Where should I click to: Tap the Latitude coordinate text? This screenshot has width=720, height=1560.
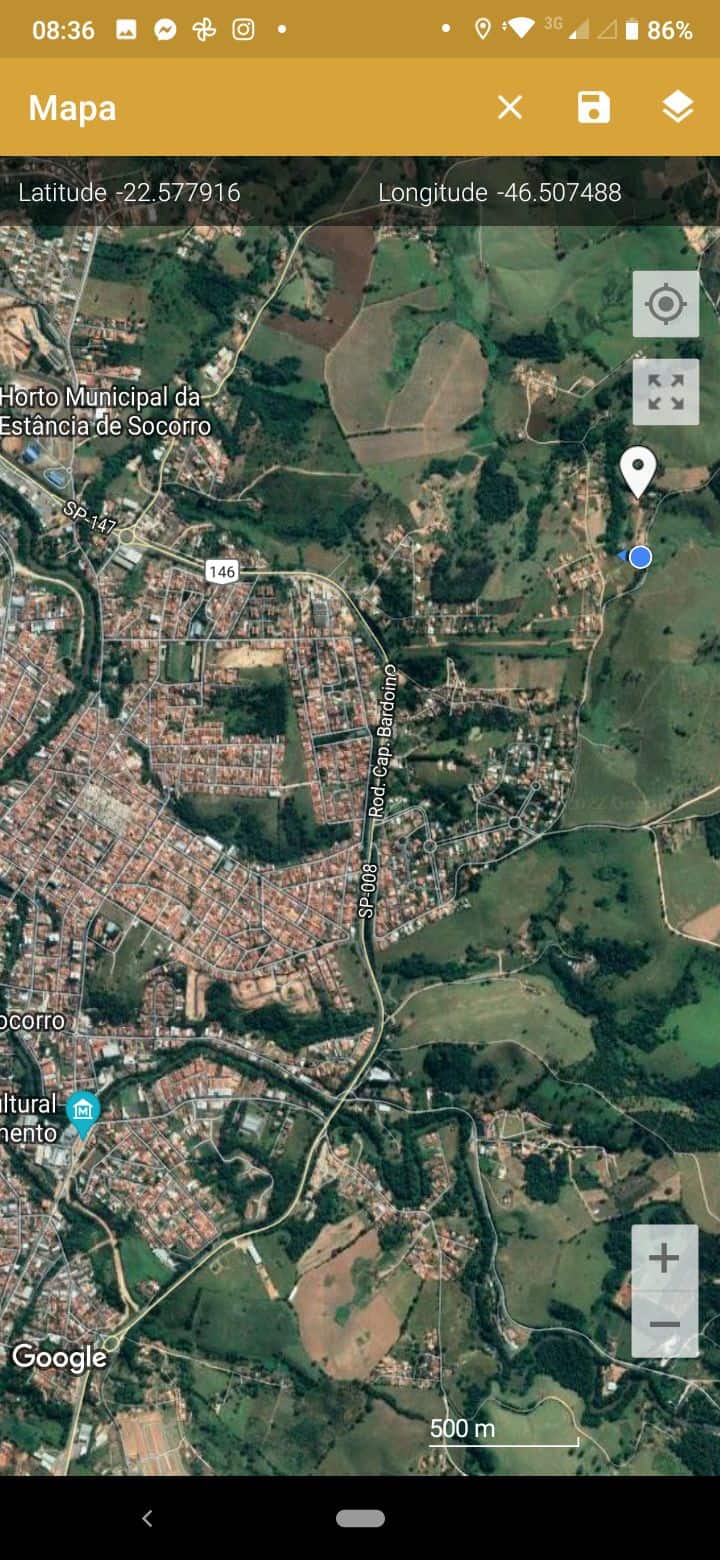[x=129, y=193]
